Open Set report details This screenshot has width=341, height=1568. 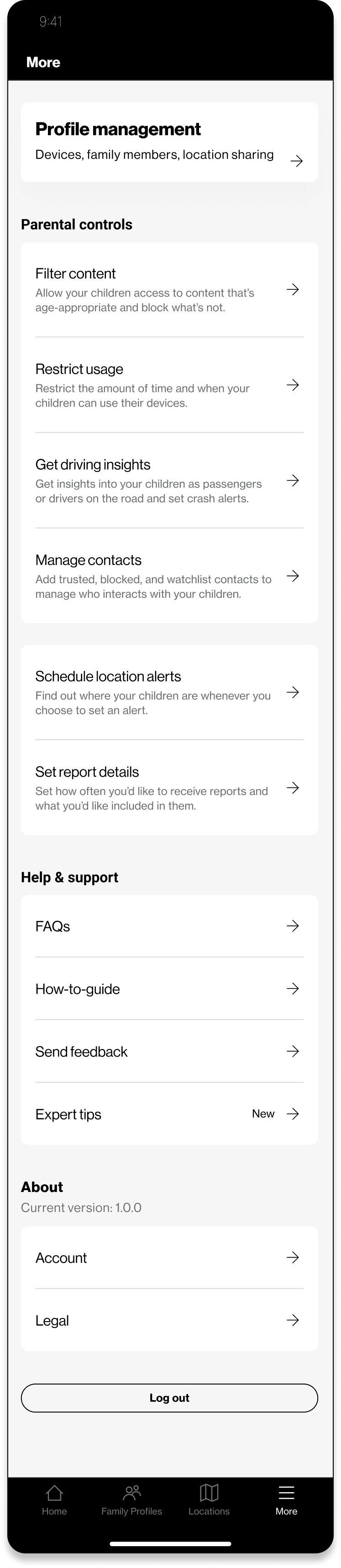coord(169,788)
